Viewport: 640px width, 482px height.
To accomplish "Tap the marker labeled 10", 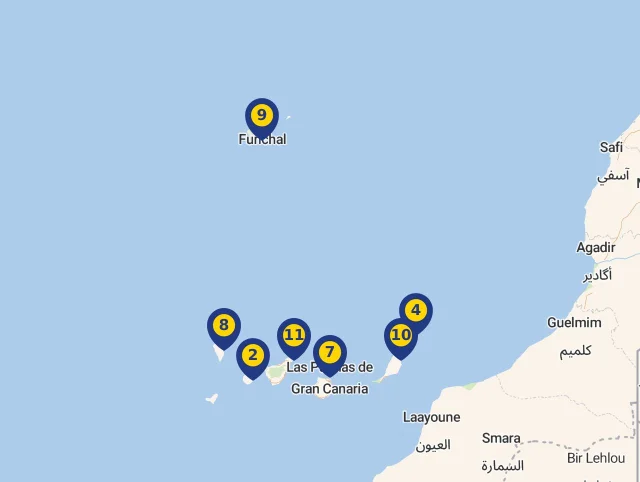I will 400,336.
